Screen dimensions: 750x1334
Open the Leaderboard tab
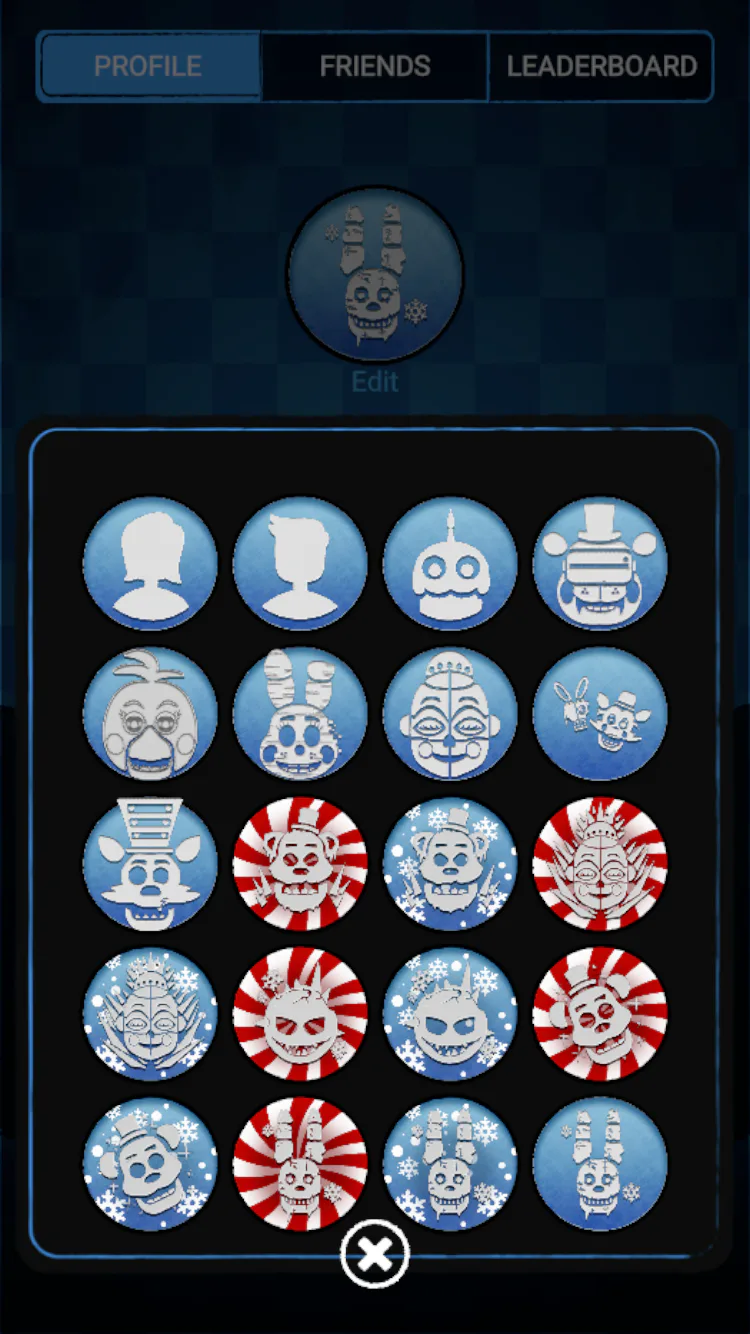coord(601,66)
